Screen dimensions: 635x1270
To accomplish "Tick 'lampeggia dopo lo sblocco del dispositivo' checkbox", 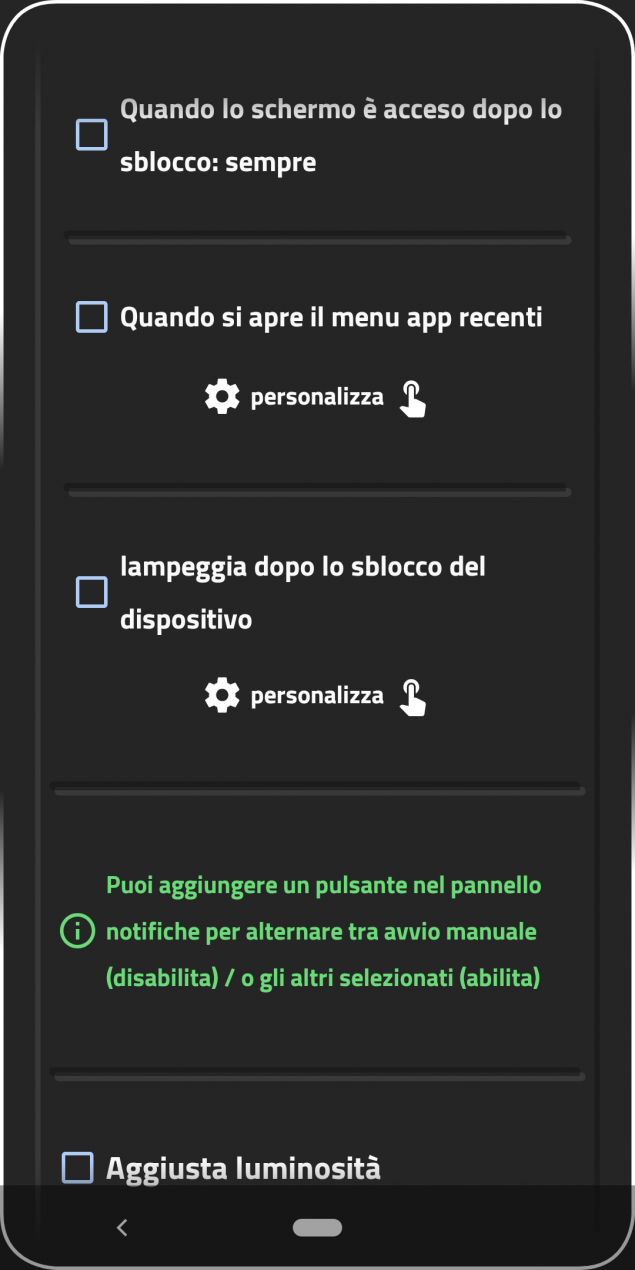I will pos(92,592).
